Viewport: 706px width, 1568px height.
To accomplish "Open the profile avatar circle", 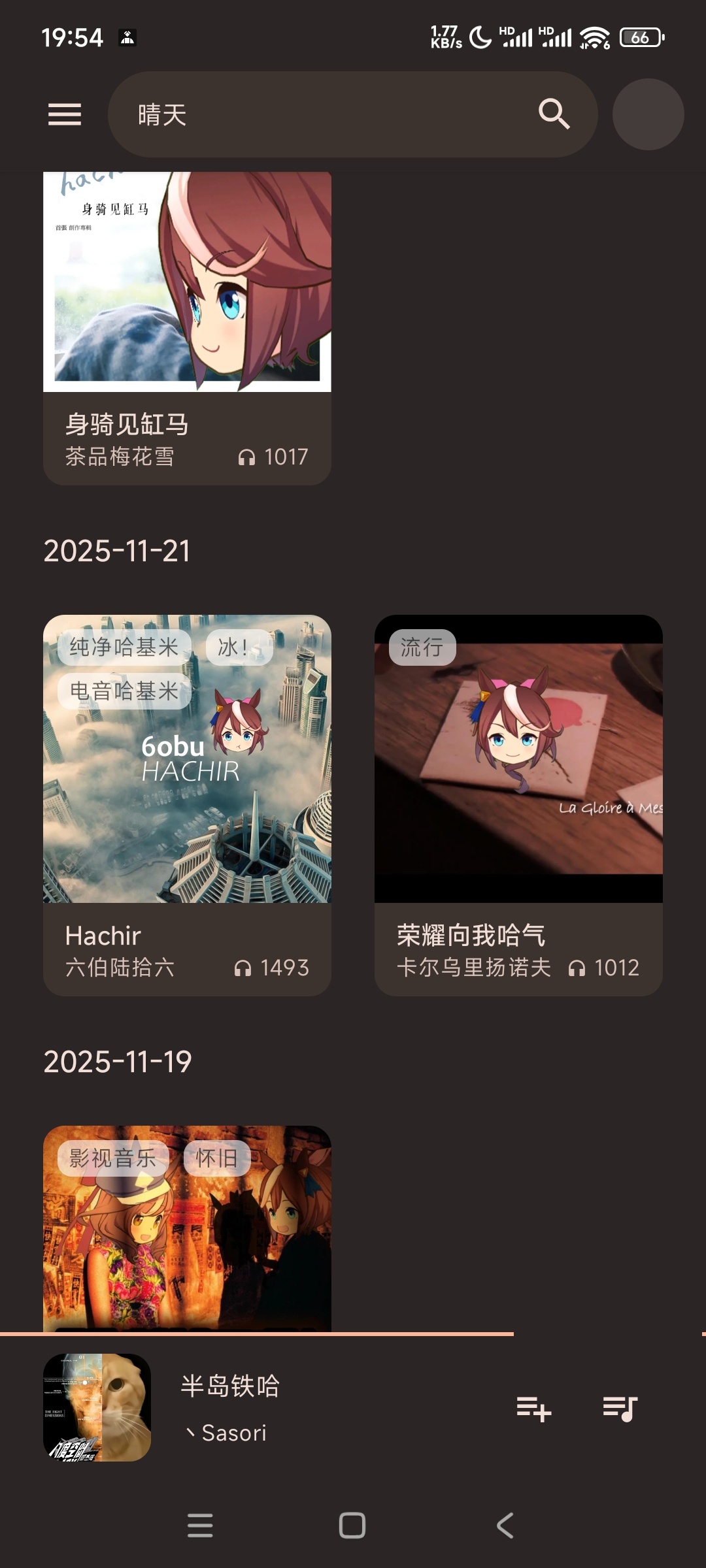I will (x=648, y=114).
